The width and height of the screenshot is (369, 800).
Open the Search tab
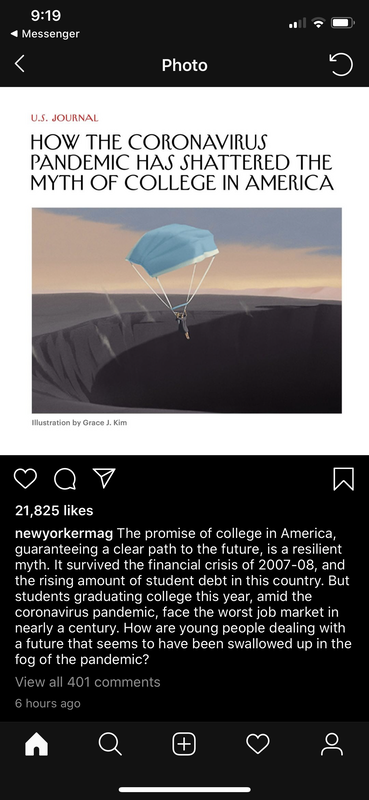110,745
